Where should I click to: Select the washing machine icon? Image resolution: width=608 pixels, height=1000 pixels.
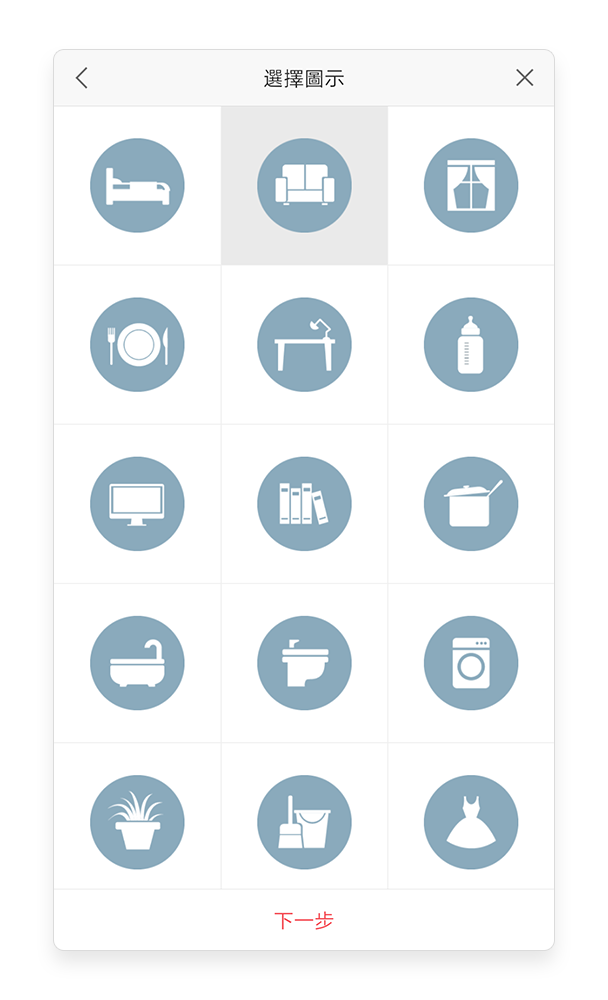[x=471, y=663]
